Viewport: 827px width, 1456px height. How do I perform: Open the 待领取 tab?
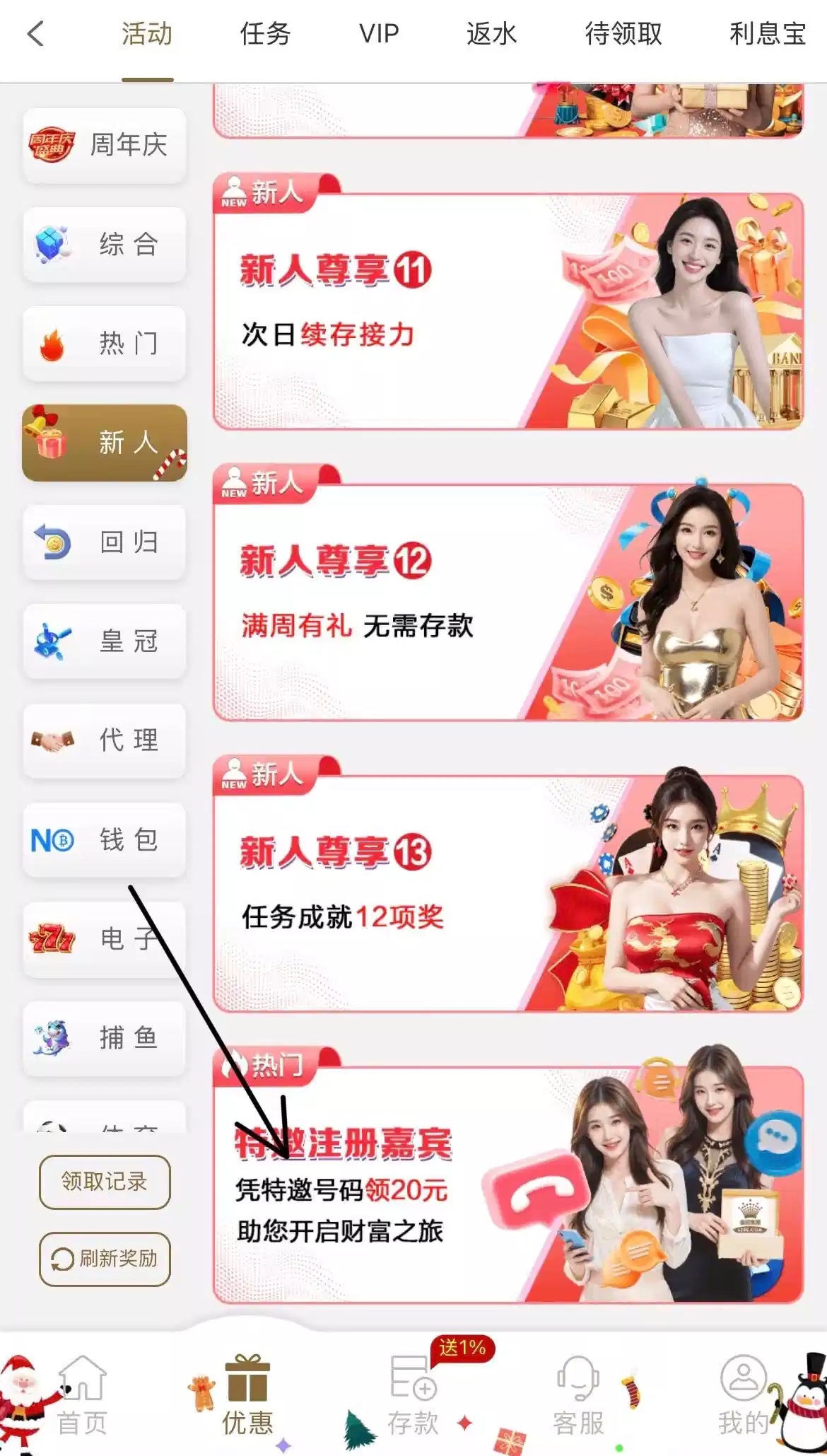[x=623, y=33]
